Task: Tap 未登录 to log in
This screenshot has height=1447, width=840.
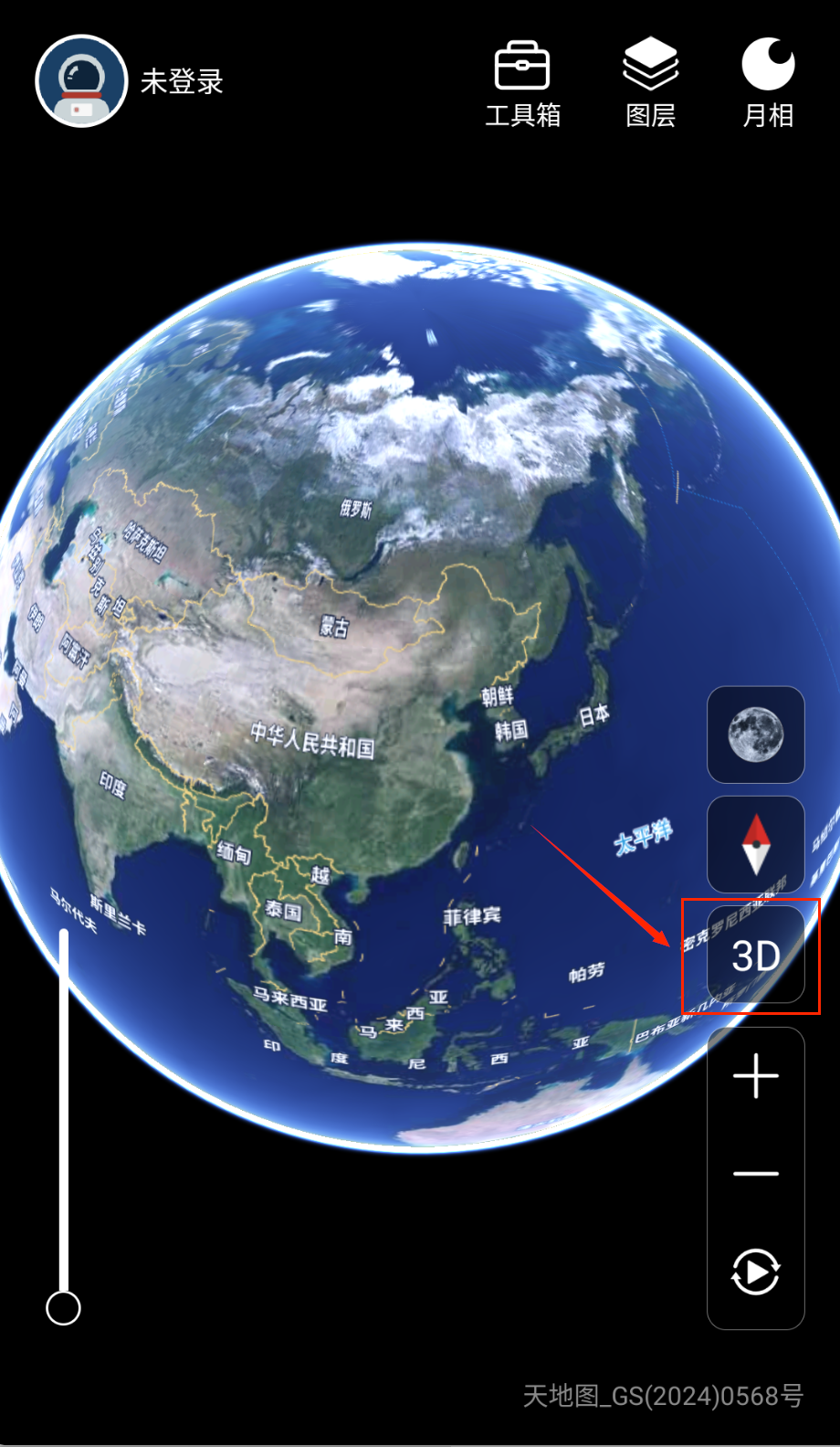Action: pyautogui.click(x=182, y=82)
